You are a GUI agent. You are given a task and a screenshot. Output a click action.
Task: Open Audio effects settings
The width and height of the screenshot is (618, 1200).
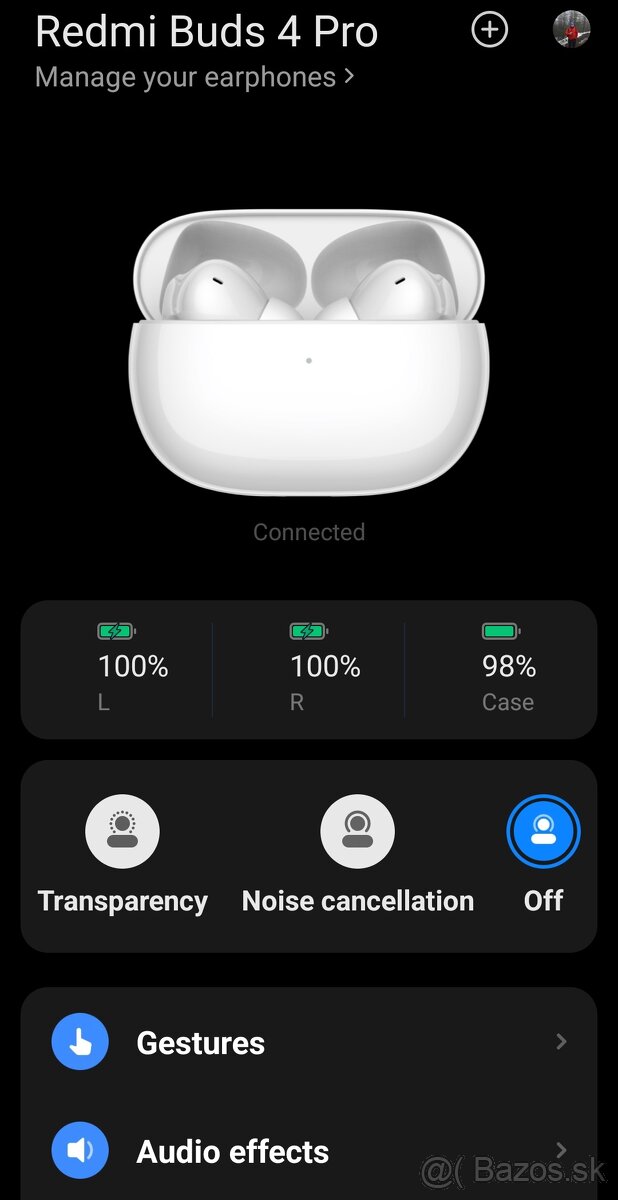pyautogui.click(x=308, y=1151)
